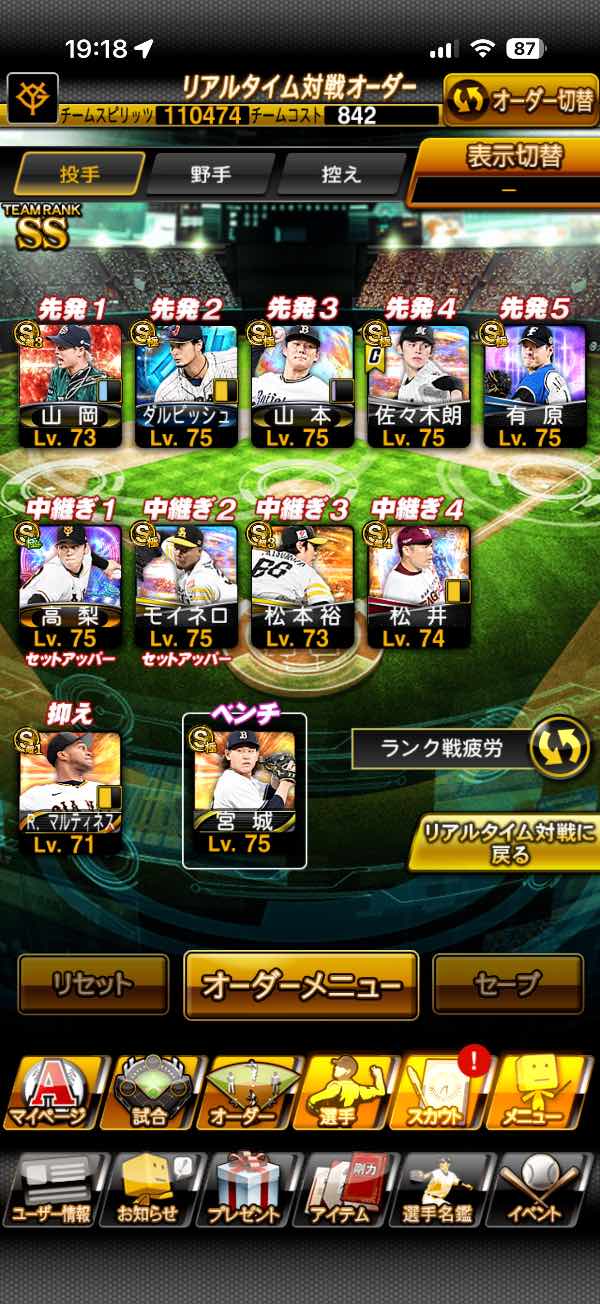Image resolution: width=600 pixels, height=1304 pixels.
Task: Tap the リセット button
Action: click(93, 984)
